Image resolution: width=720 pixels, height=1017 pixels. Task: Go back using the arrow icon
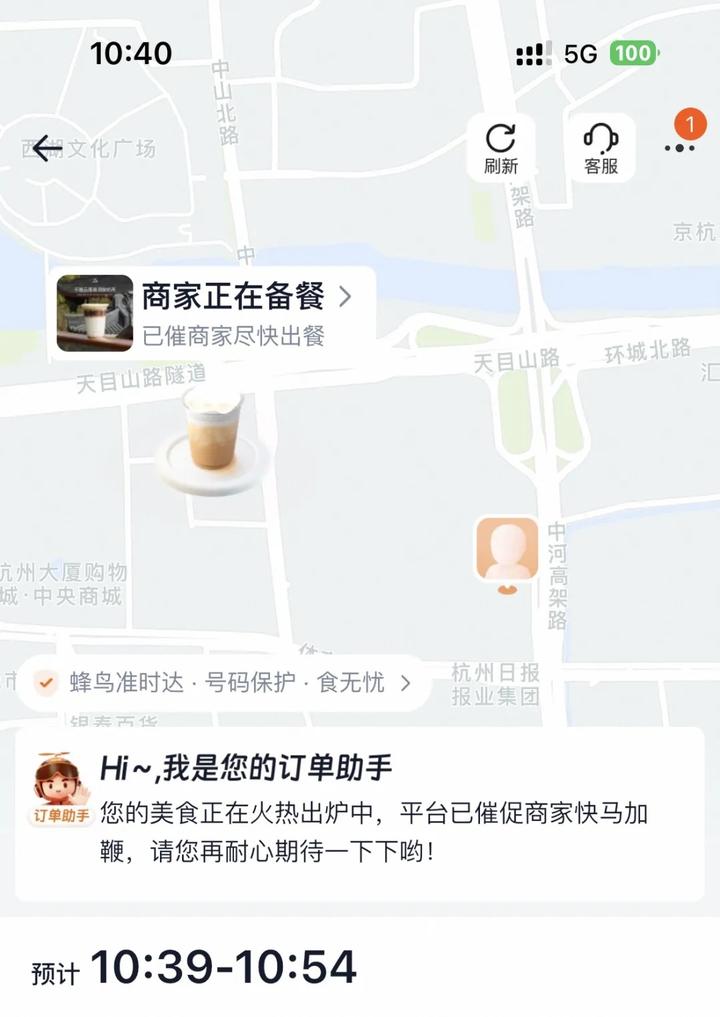(47, 149)
